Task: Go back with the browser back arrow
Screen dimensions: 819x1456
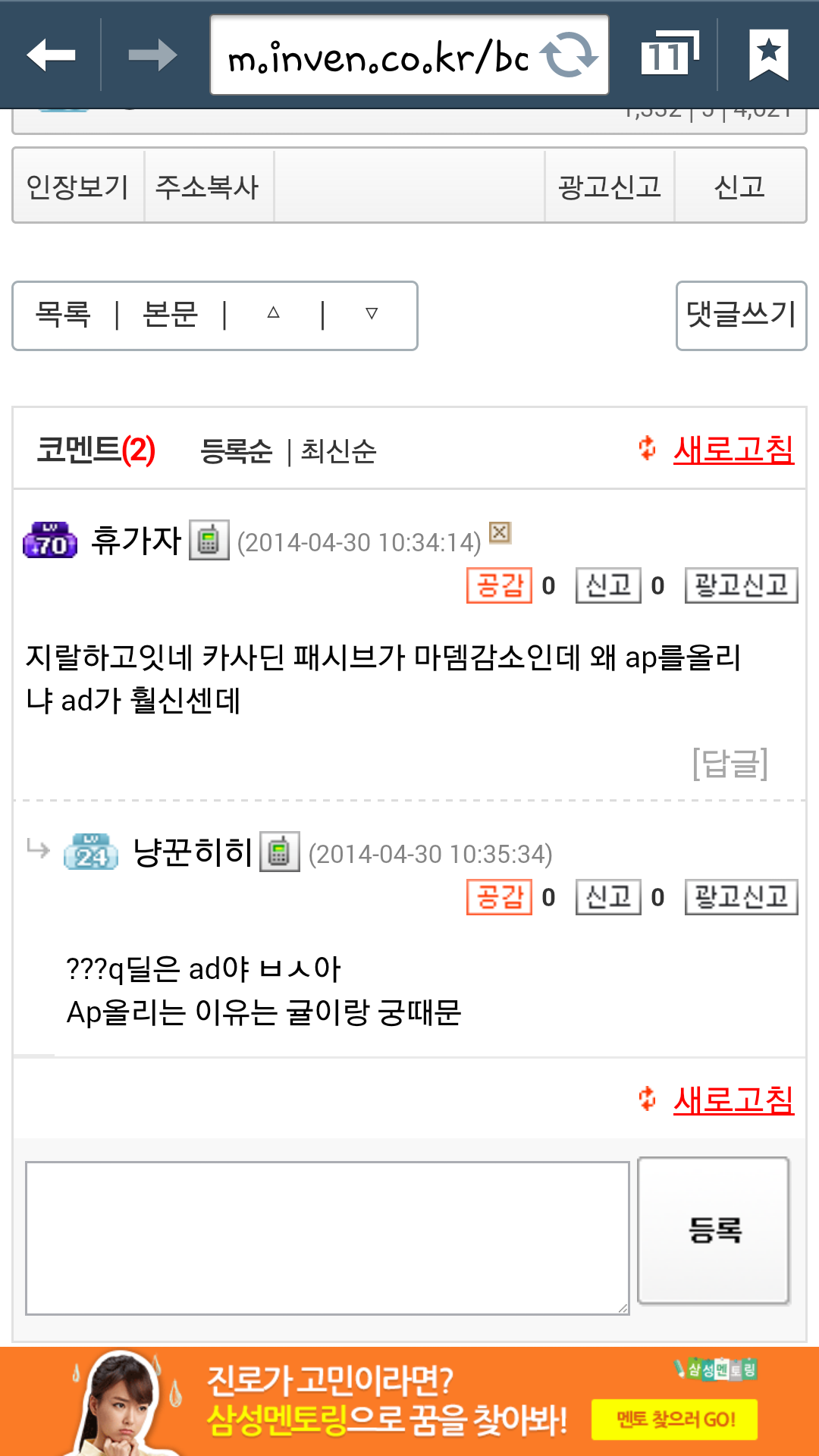Action: click(x=50, y=55)
